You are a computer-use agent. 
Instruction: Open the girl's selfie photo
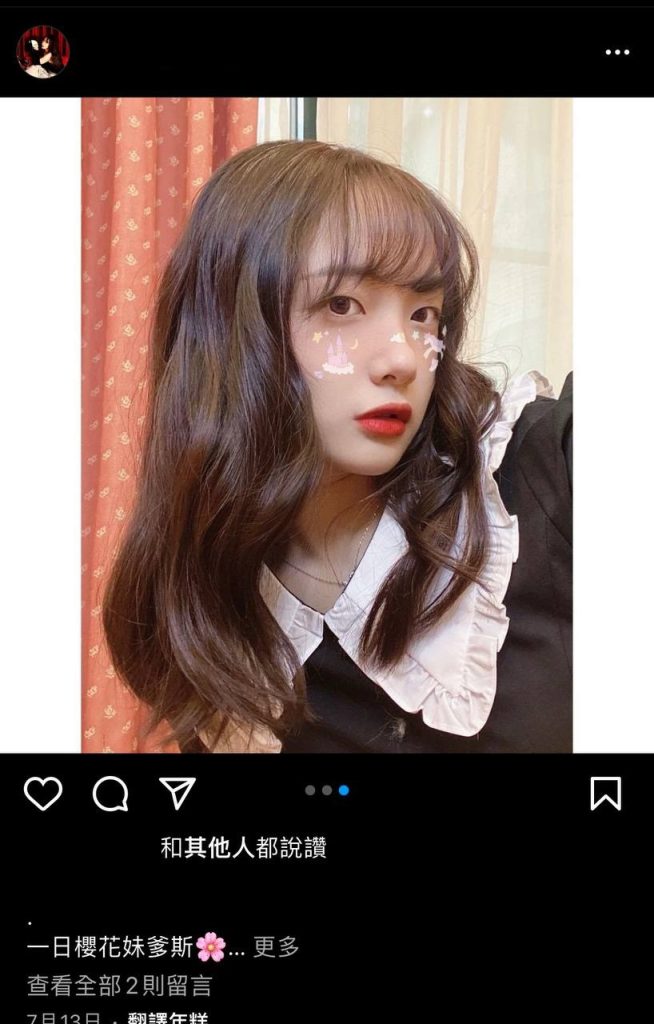[327, 425]
